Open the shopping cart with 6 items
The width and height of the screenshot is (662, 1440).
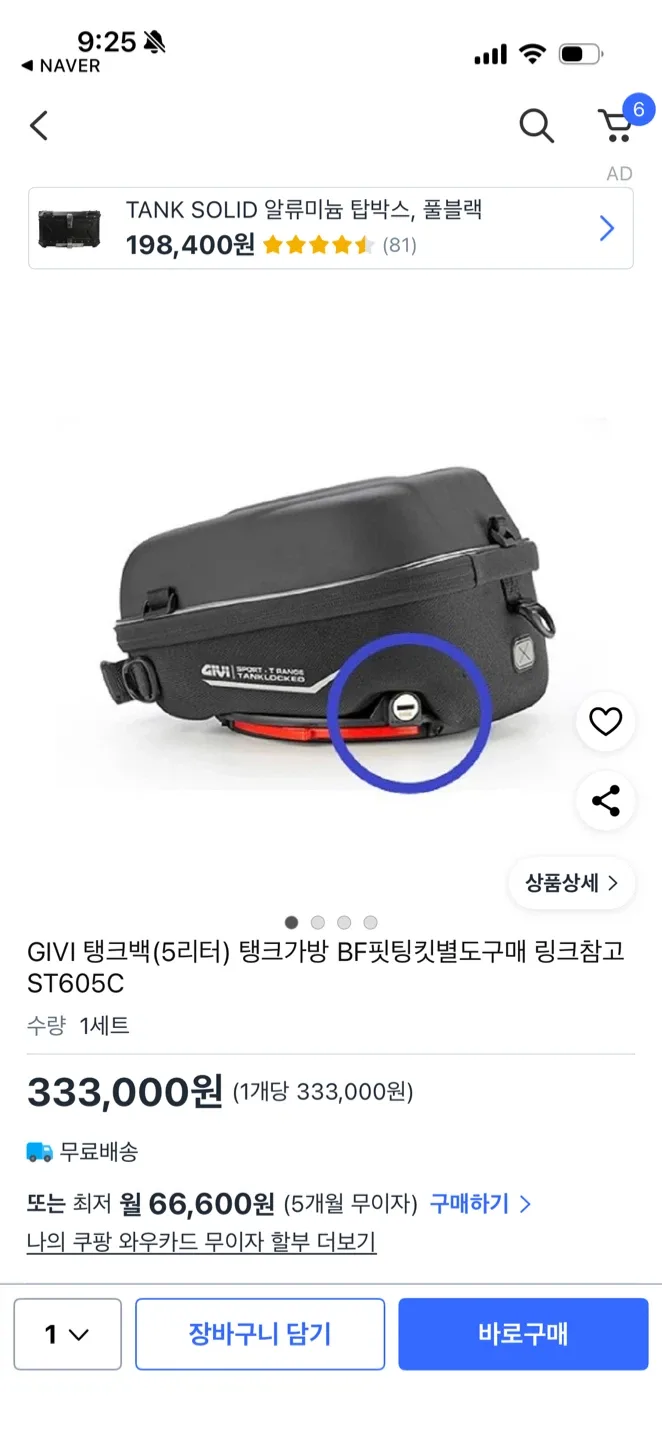coord(616,126)
